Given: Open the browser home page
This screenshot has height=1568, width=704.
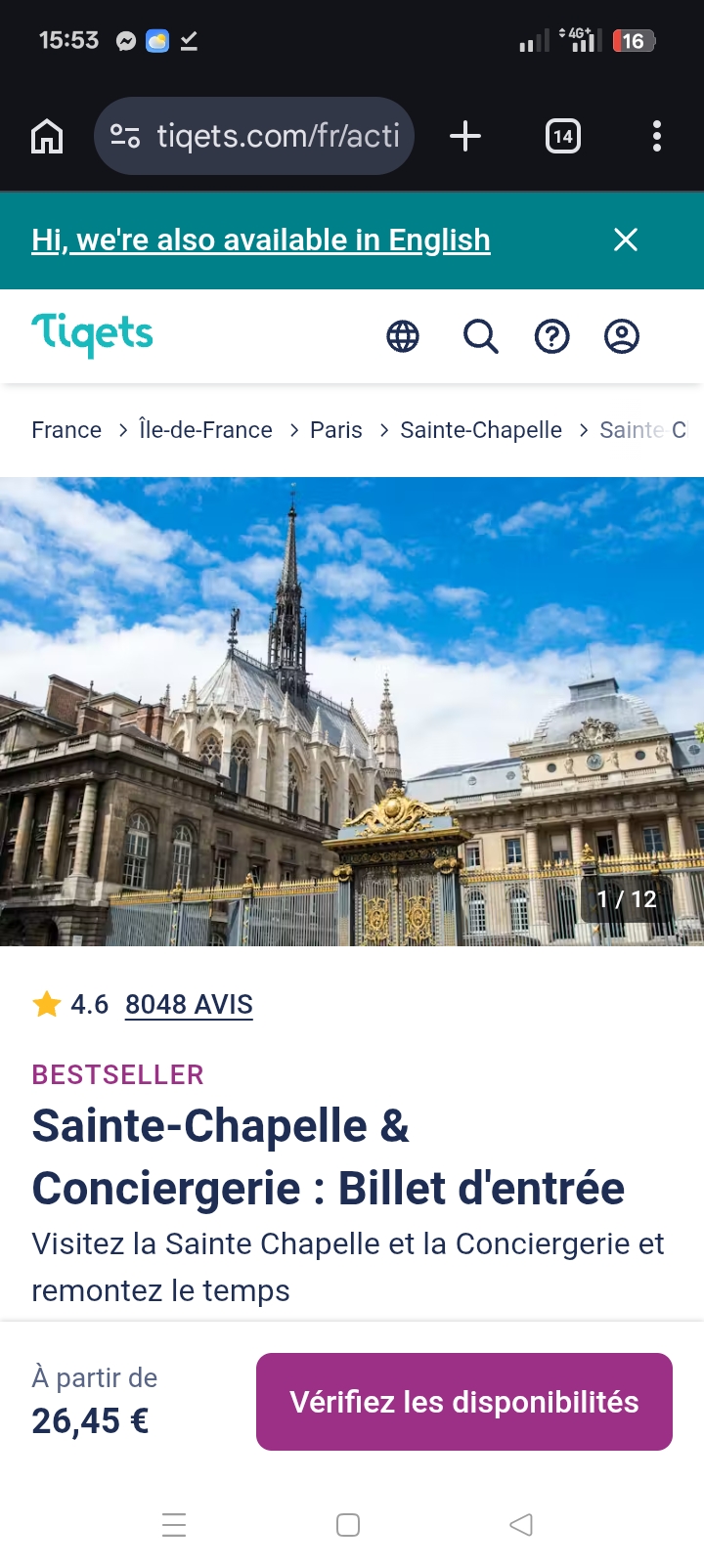Looking at the screenshot, I should coord(47,136).
